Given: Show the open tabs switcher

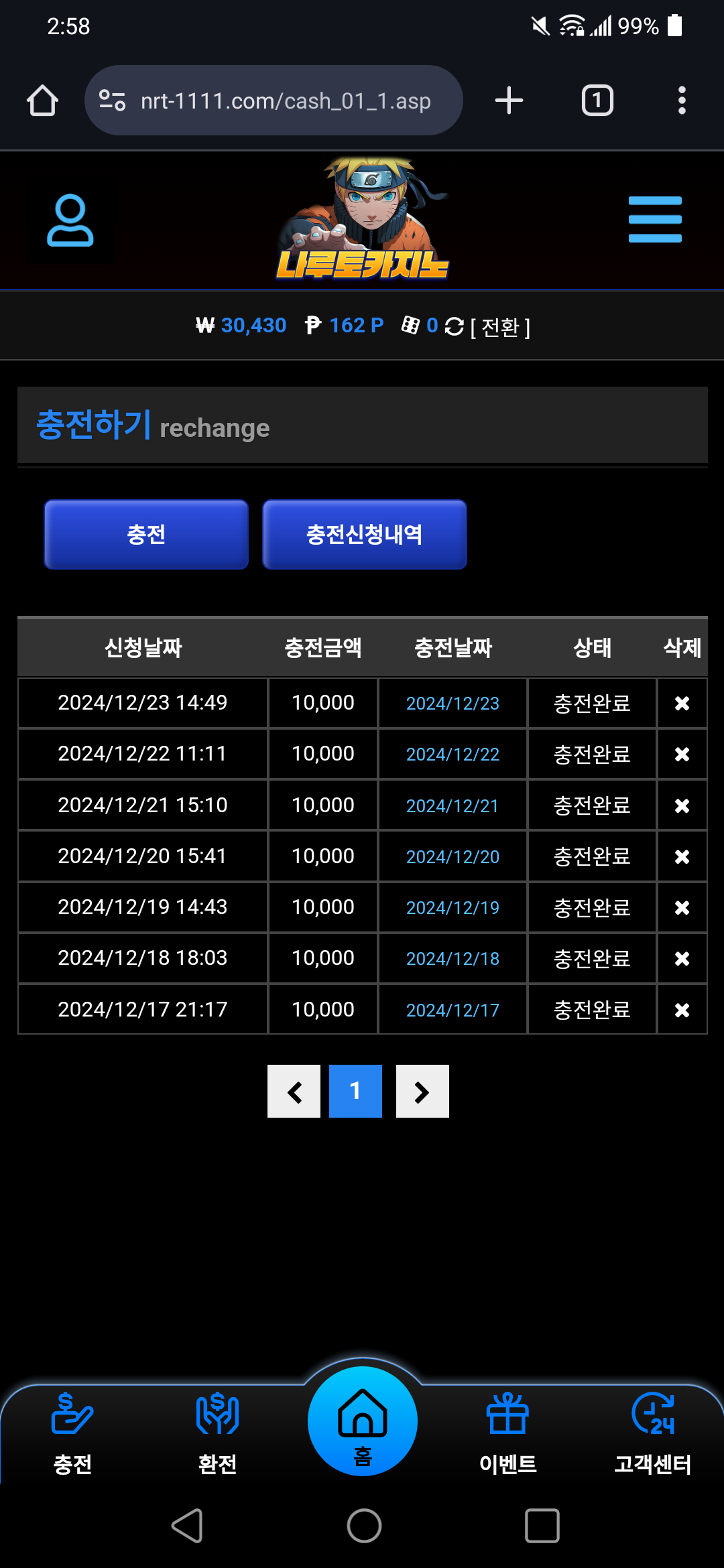Looking at the screenshot, I should (x=597, y=101).
